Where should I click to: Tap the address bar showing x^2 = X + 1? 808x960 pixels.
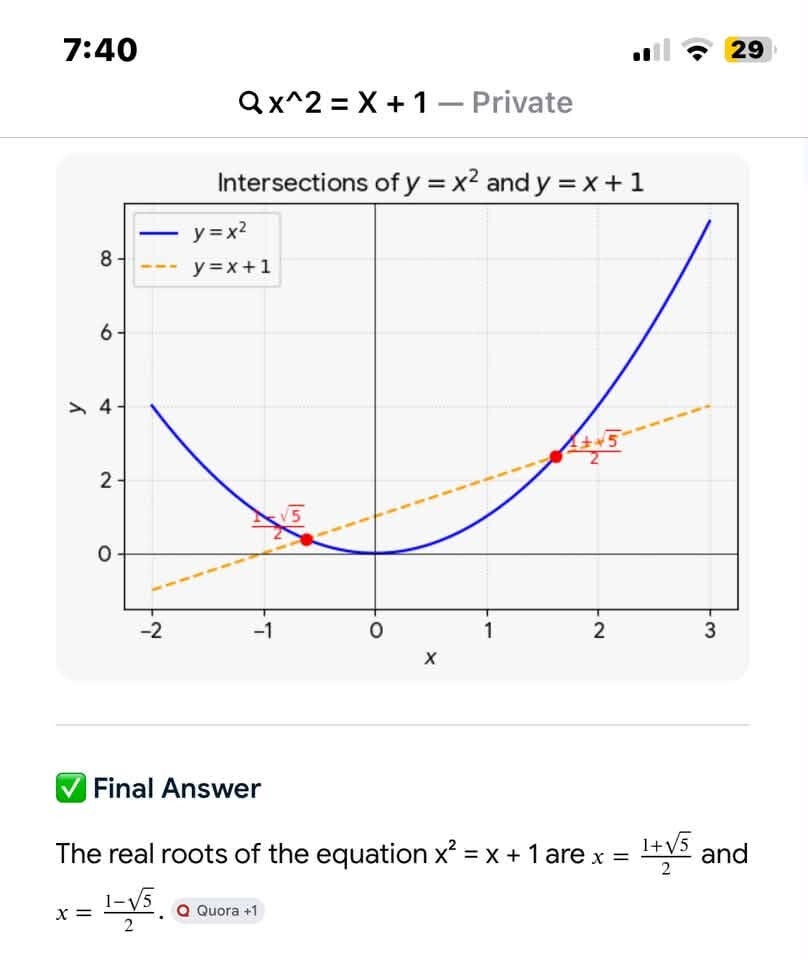pos(405,102)
